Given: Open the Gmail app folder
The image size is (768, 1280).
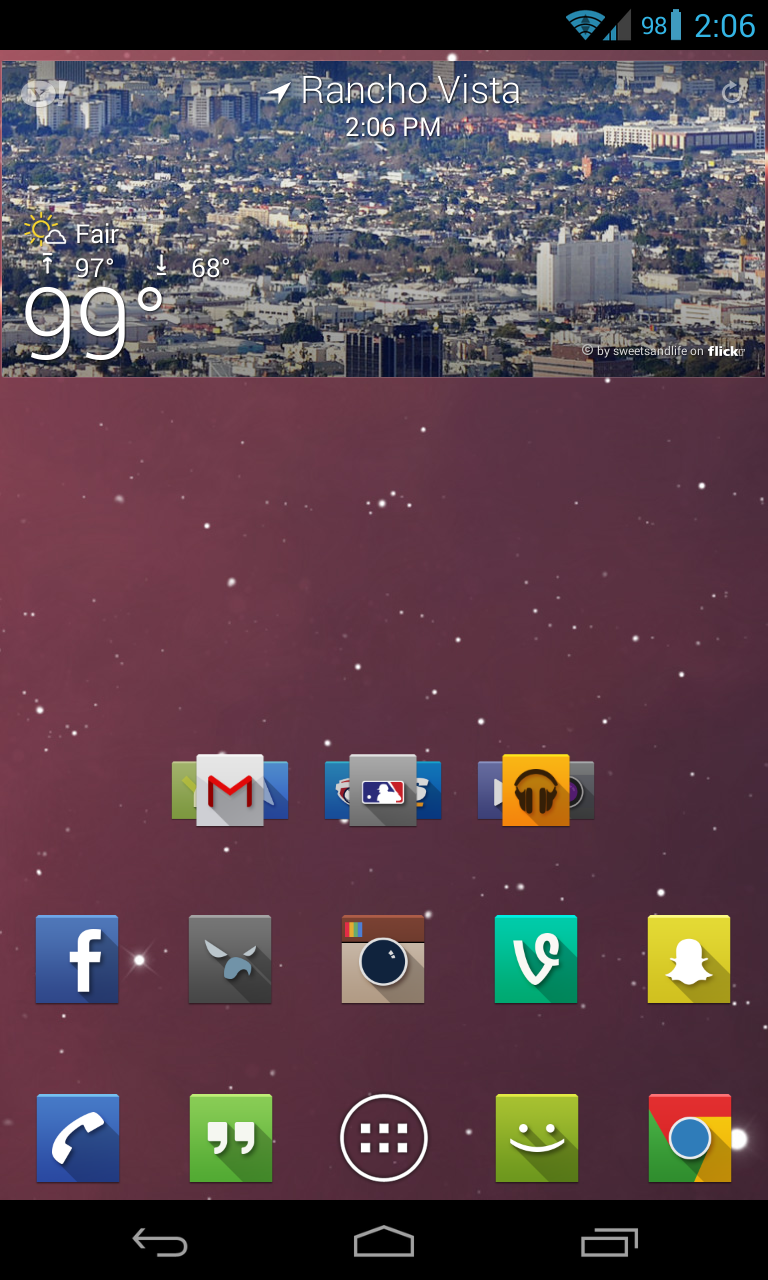Looking at the screenshot, I should point(230,790).
